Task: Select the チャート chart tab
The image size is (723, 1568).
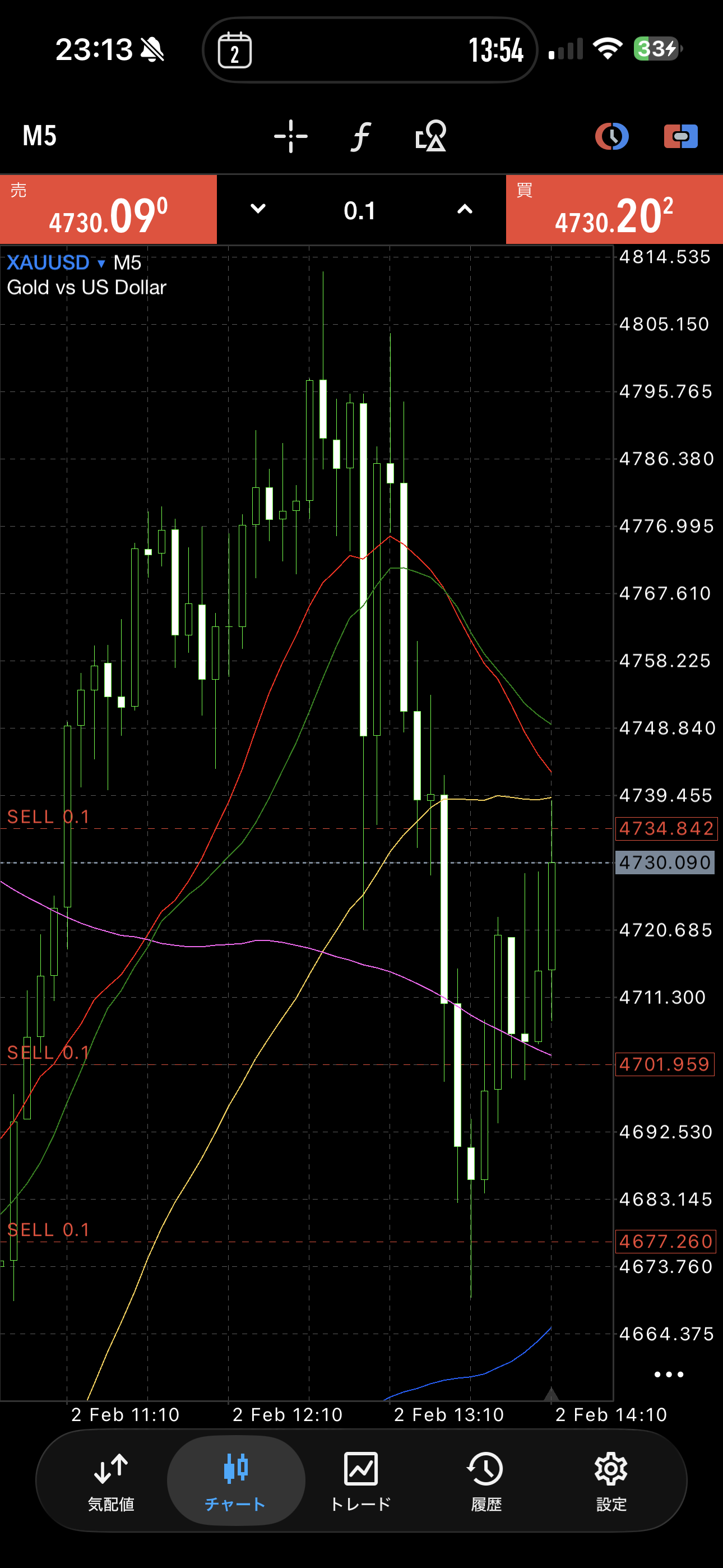Action: click(x=235, y=1481)
